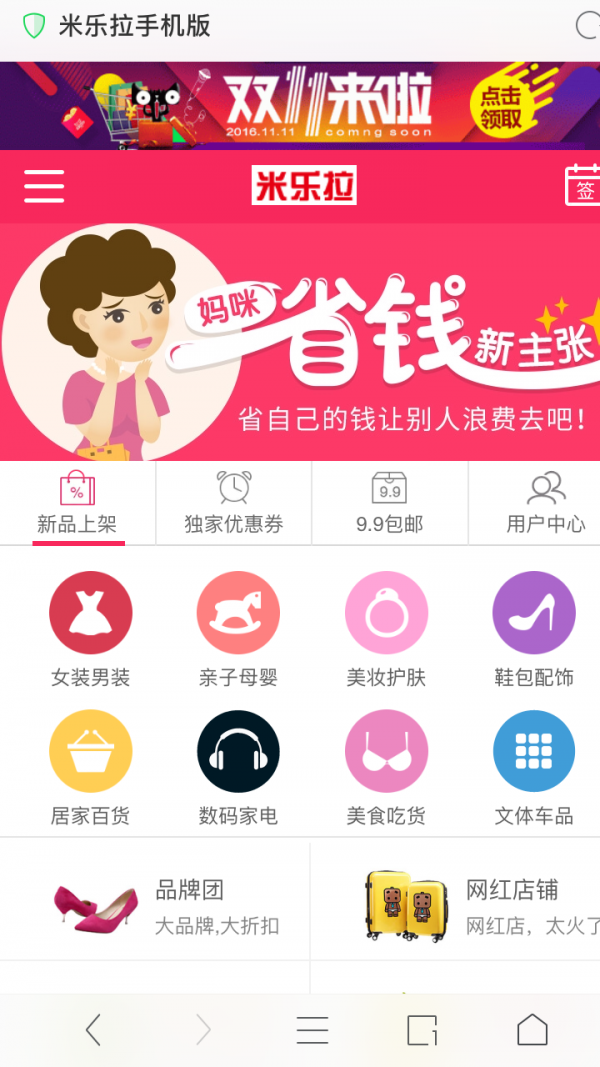The width and height of the screenshot is (600, 1067).
Task: Open the sign-in calendar icon
Action: [x=583, y=186]
